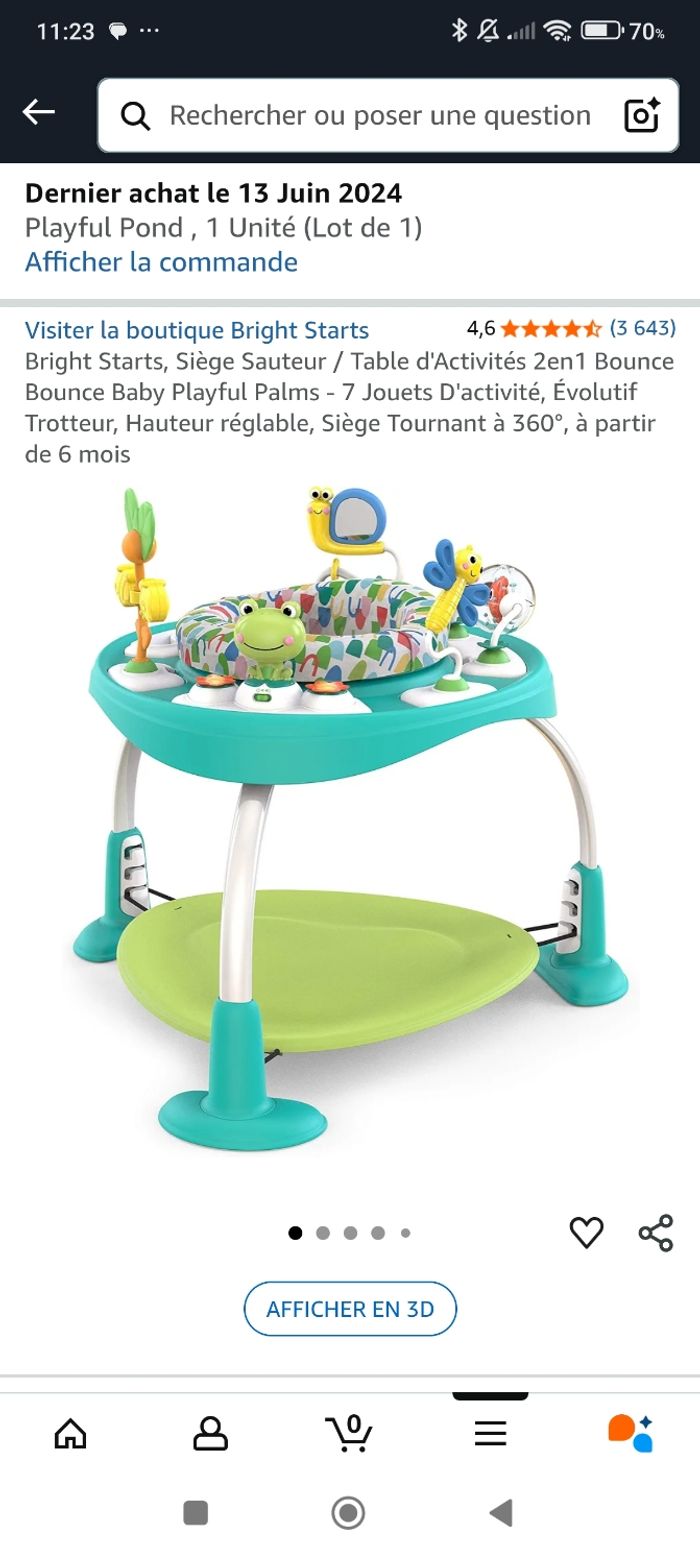The height and width of the screenshot is (1555, 700).
Task: Open 'Afficher la commande' link
Action: tap(161, 262)
